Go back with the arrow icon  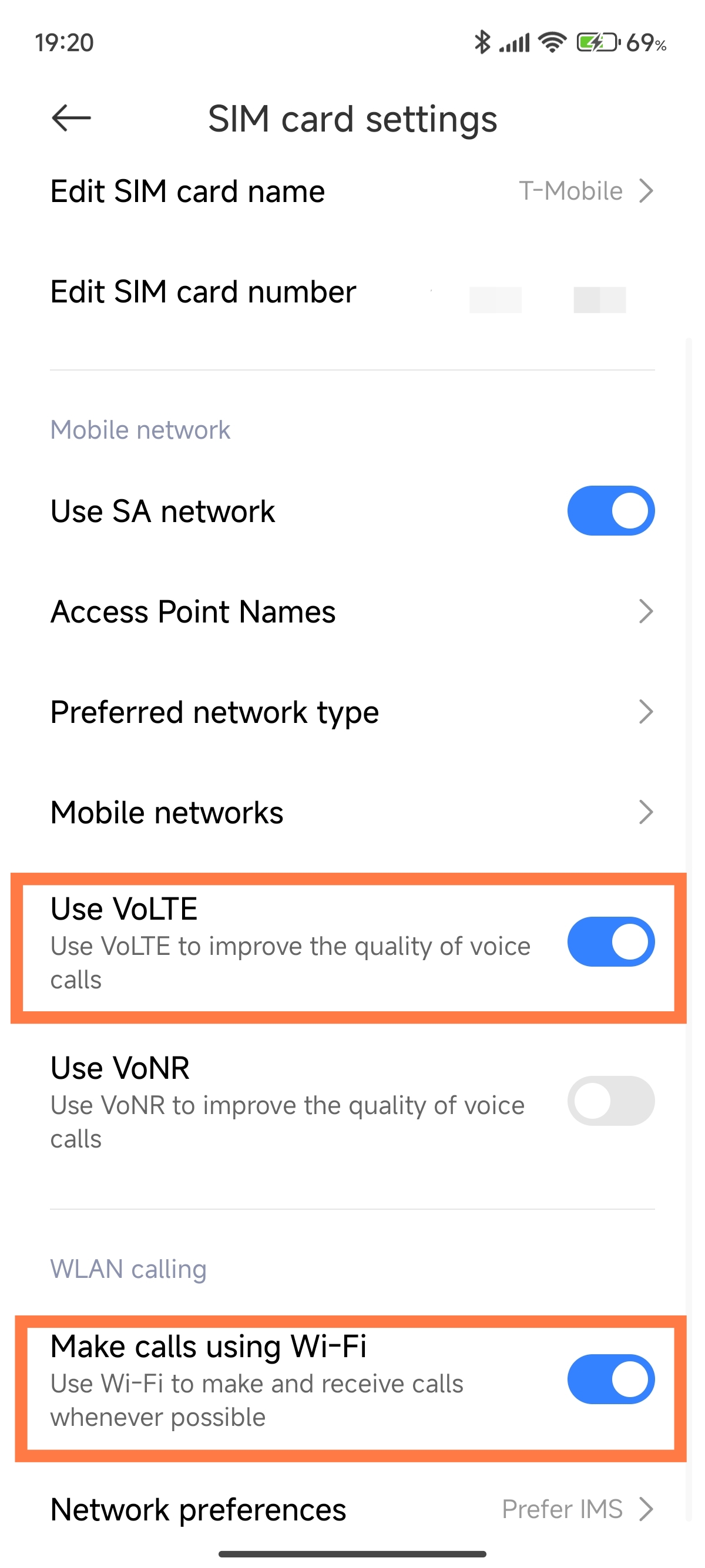point(71,118)
